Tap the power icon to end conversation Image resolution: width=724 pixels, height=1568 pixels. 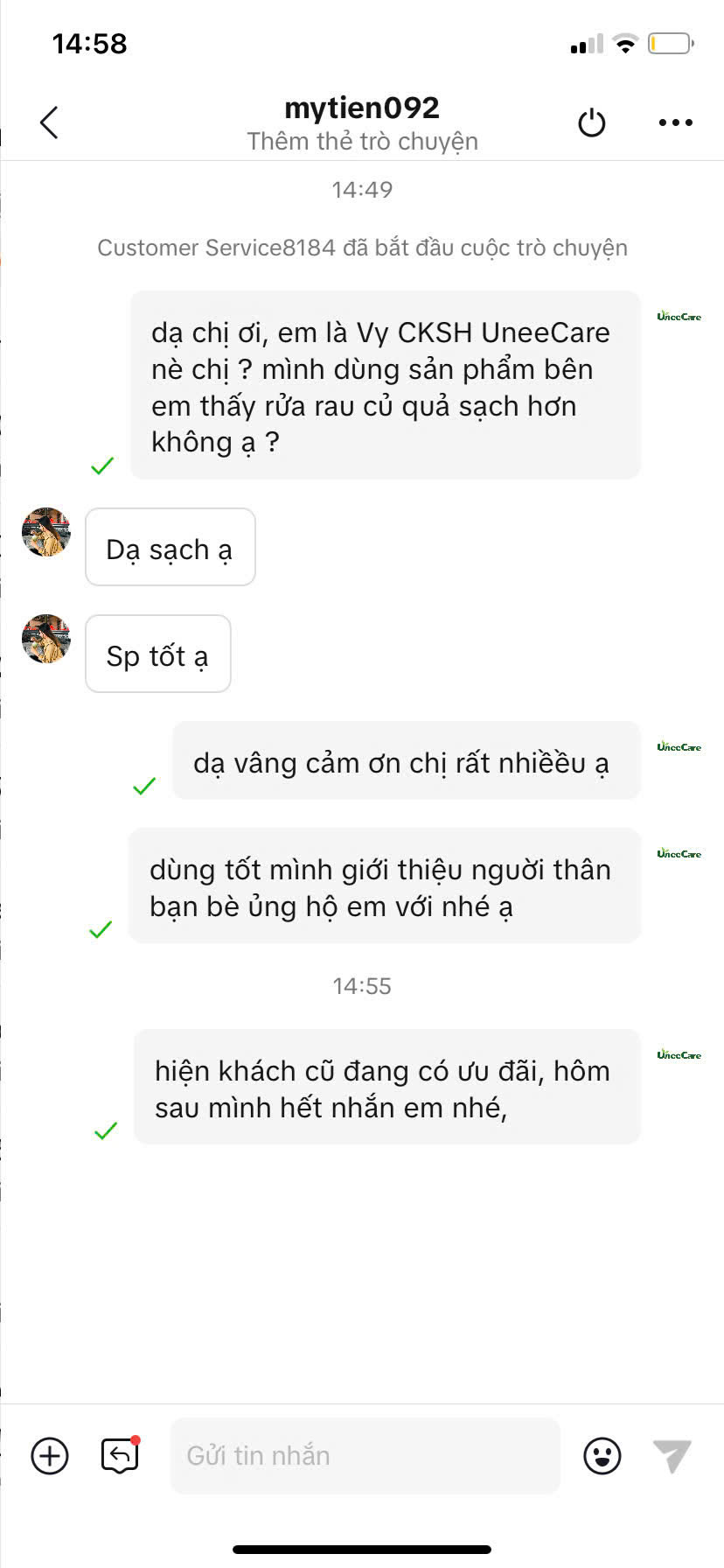click(592, 122)
